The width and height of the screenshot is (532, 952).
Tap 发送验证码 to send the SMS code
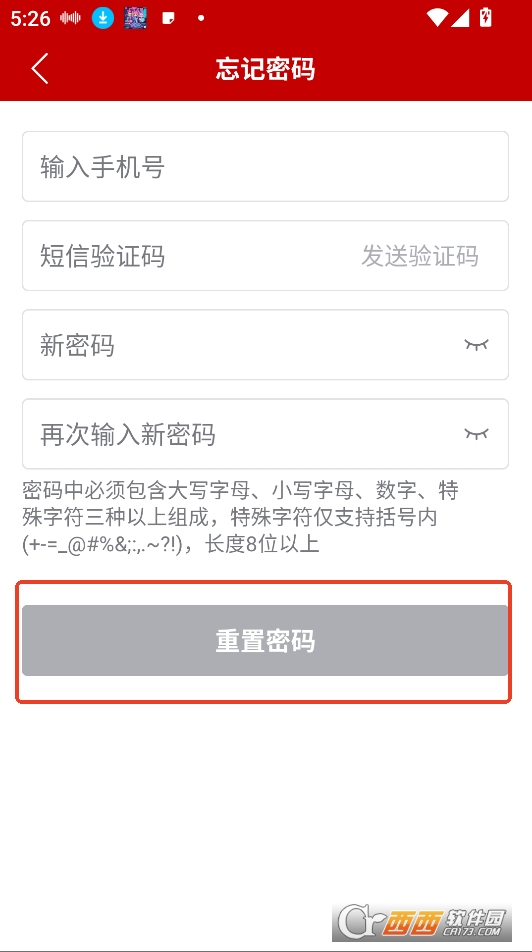420,256
